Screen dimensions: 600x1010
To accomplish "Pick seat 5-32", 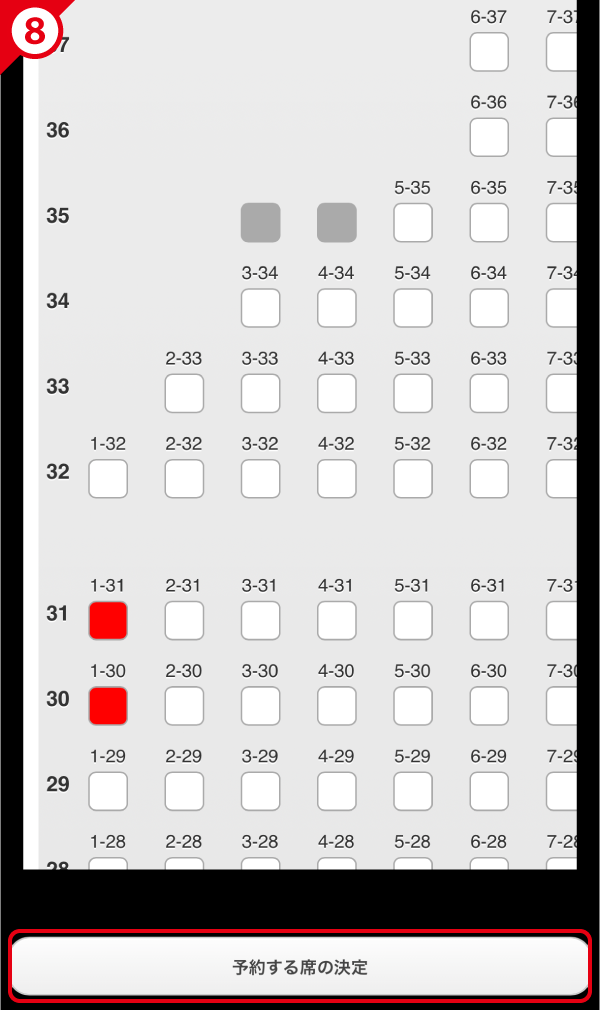I will coord(412,479).
